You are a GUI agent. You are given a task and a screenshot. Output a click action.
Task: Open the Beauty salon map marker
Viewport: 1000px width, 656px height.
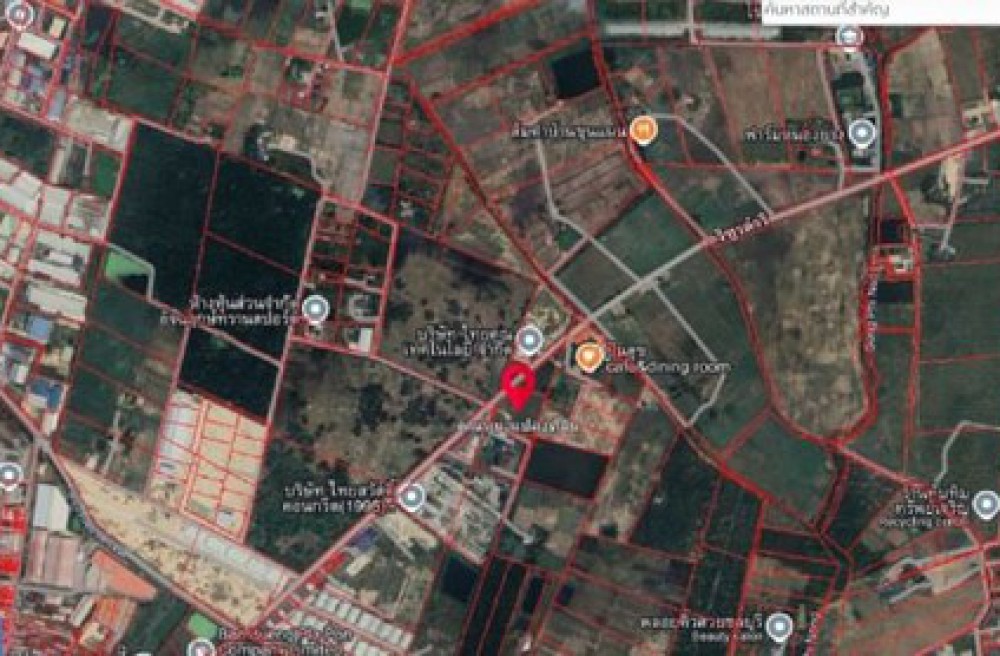pyautogui.click(x=780, y=627)
